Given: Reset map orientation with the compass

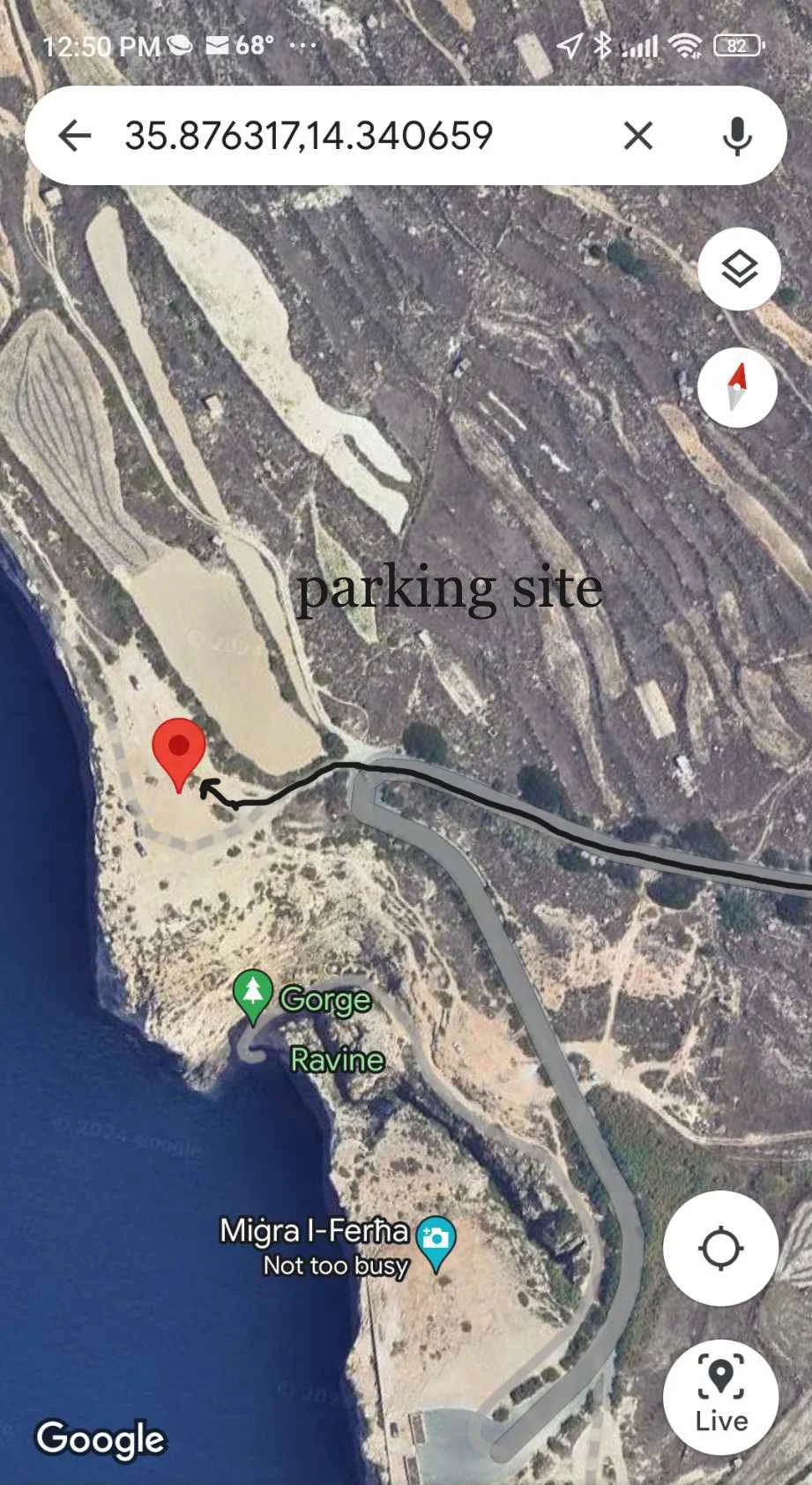Looking at the screenshot, I should 737,387.
